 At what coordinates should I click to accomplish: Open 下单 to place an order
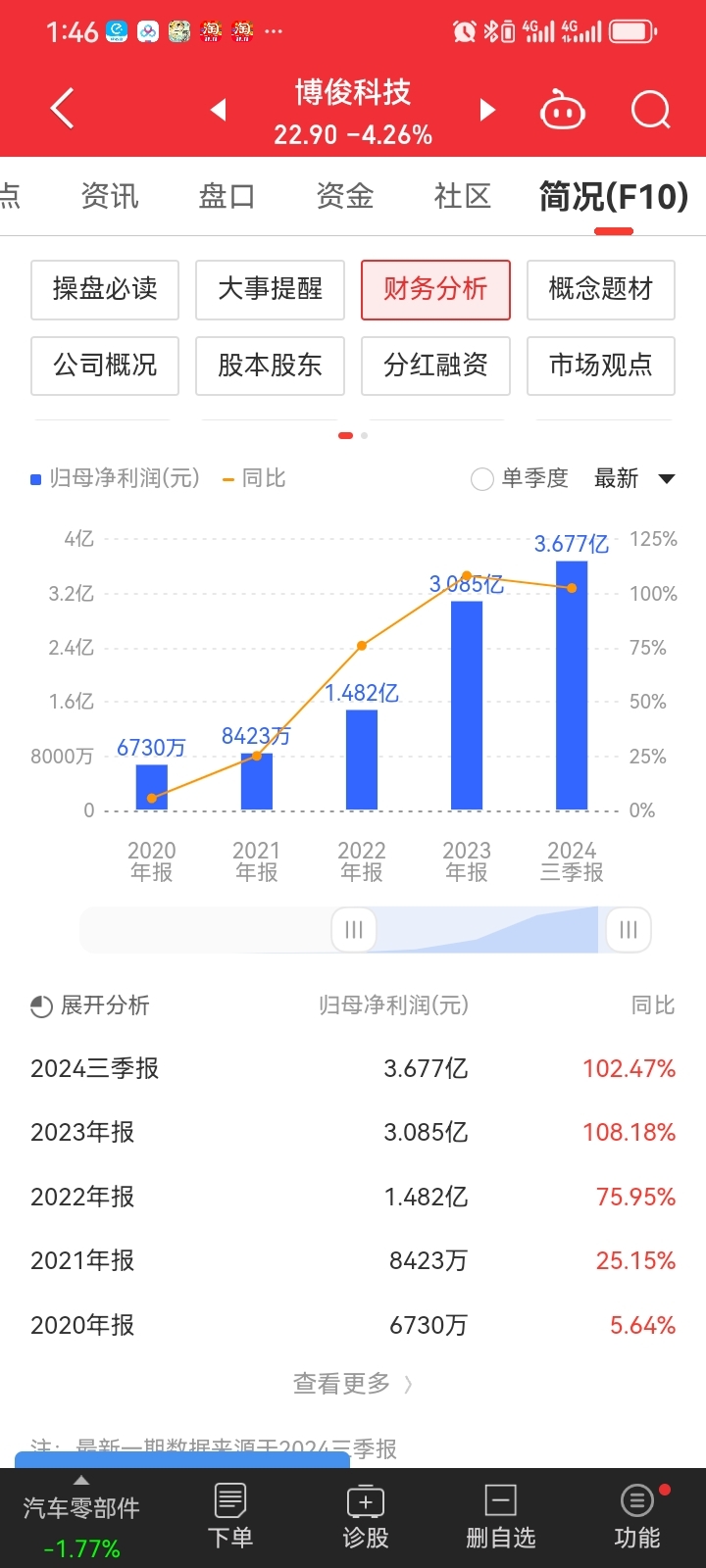tap(230, 1516)
